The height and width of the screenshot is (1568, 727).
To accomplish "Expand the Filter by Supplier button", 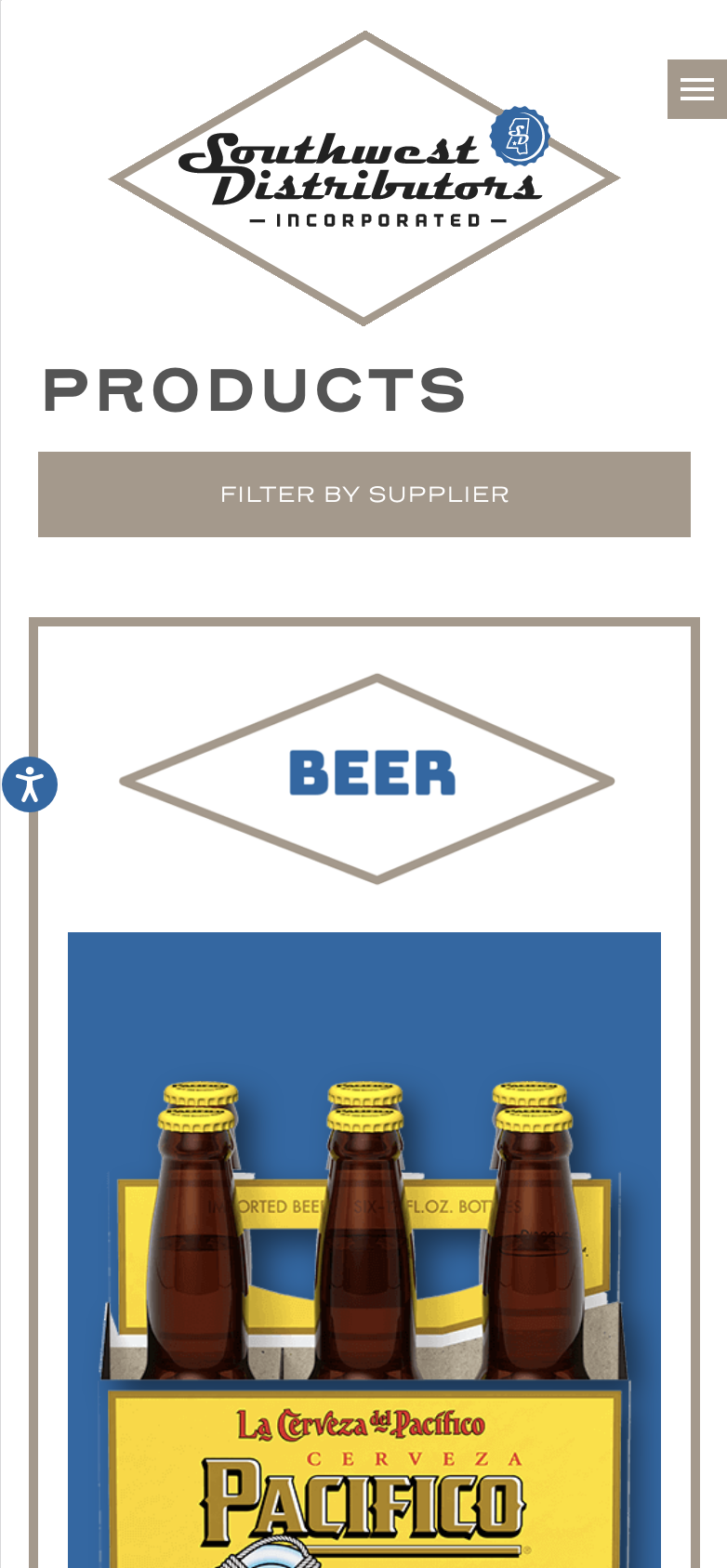I will (x=364, y=494).
